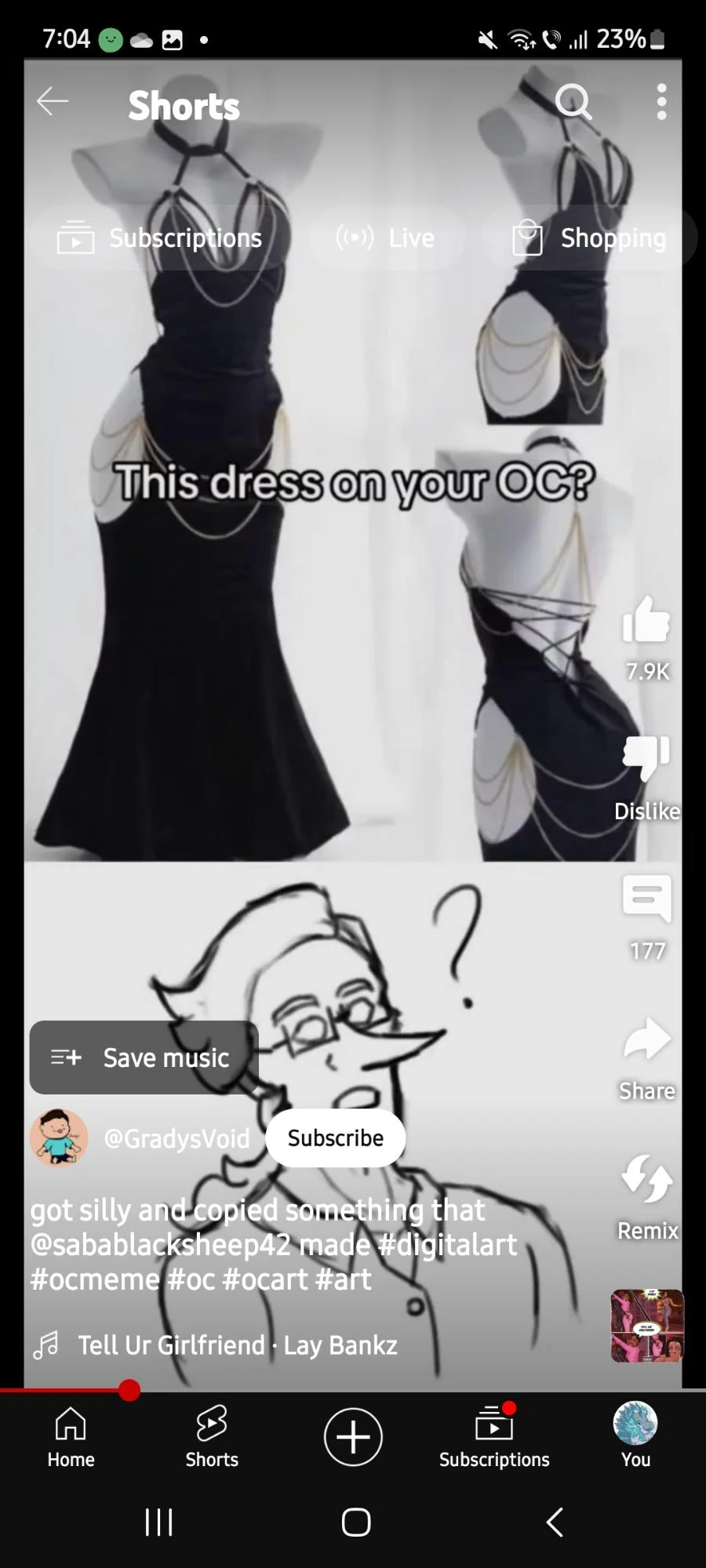This screenshot has height=1568, width=706.
Task: Create new content with plus button
Action: coord(353,1437)
